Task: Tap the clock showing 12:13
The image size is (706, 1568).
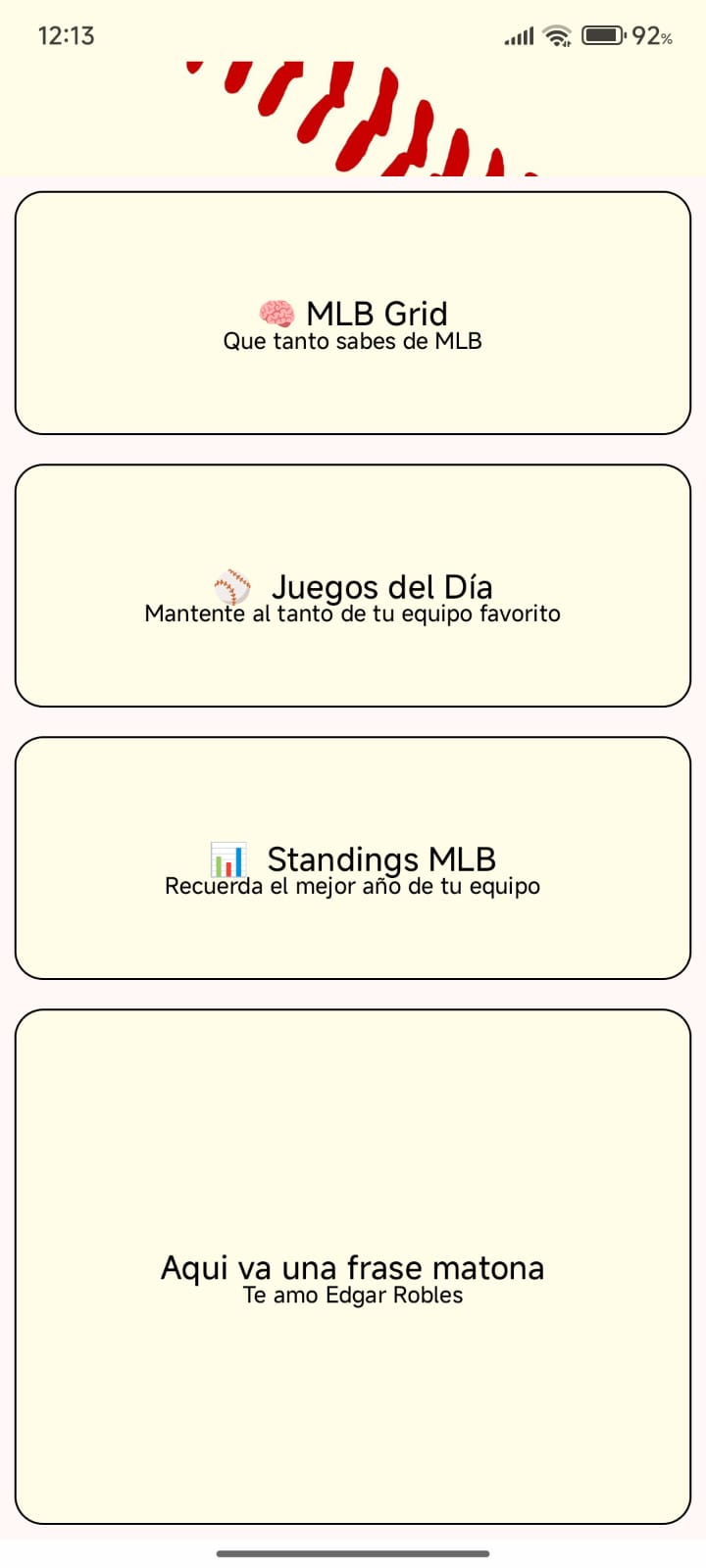Action: [x=67, y=35]
